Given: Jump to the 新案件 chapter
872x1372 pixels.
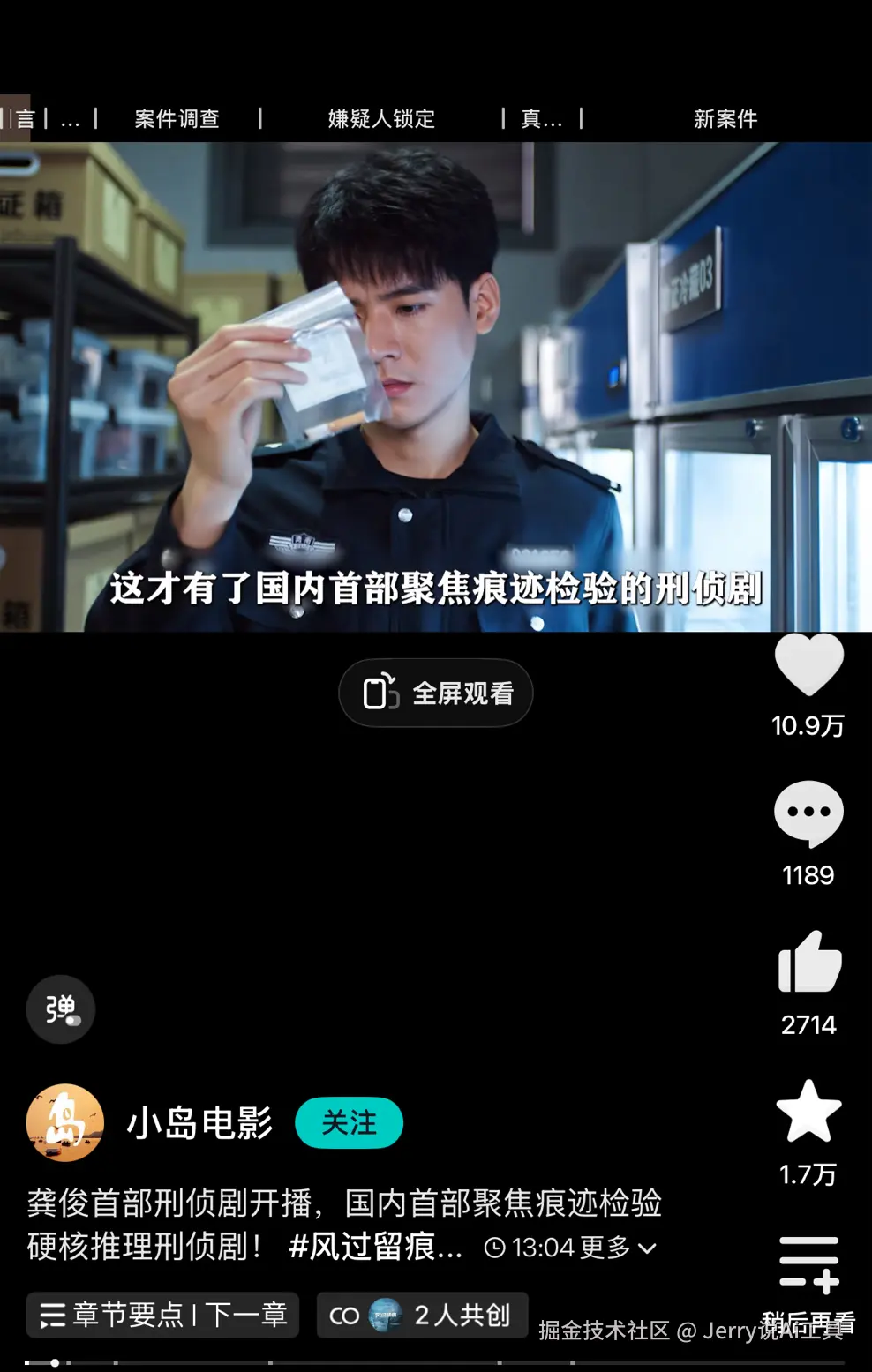Looking at the screenshot, I should [x=725, y=119].
